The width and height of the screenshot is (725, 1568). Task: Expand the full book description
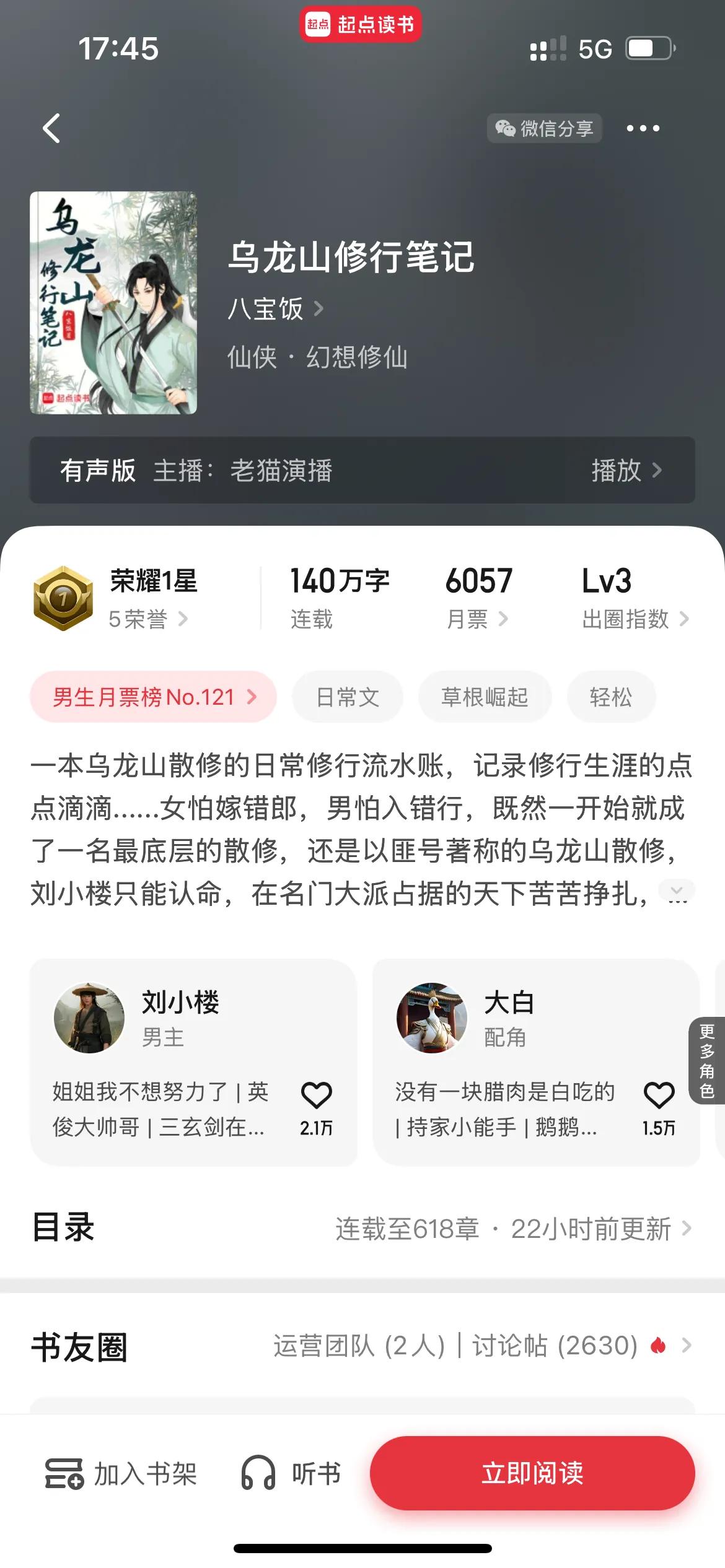pos(677,892)
